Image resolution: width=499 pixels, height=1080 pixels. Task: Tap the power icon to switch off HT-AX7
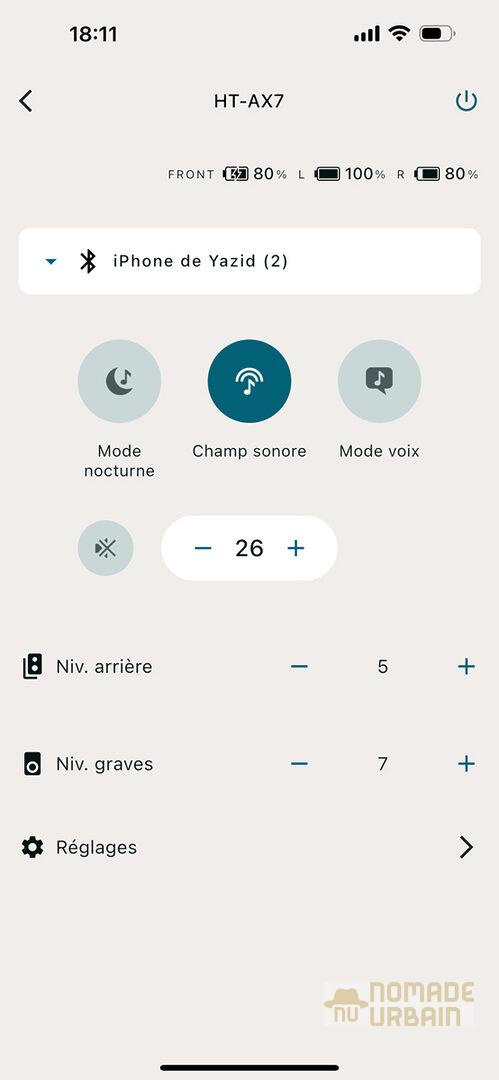[467, 101]
